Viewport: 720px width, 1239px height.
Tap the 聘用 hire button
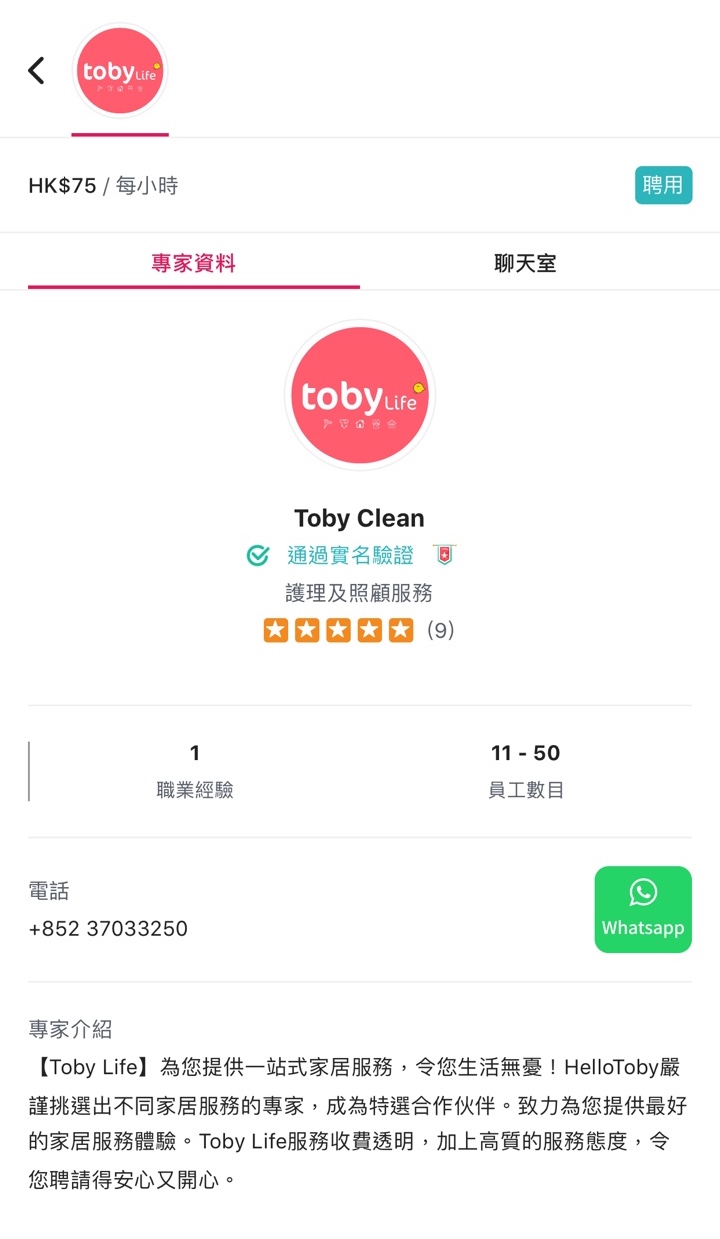(x=663, y=185)
